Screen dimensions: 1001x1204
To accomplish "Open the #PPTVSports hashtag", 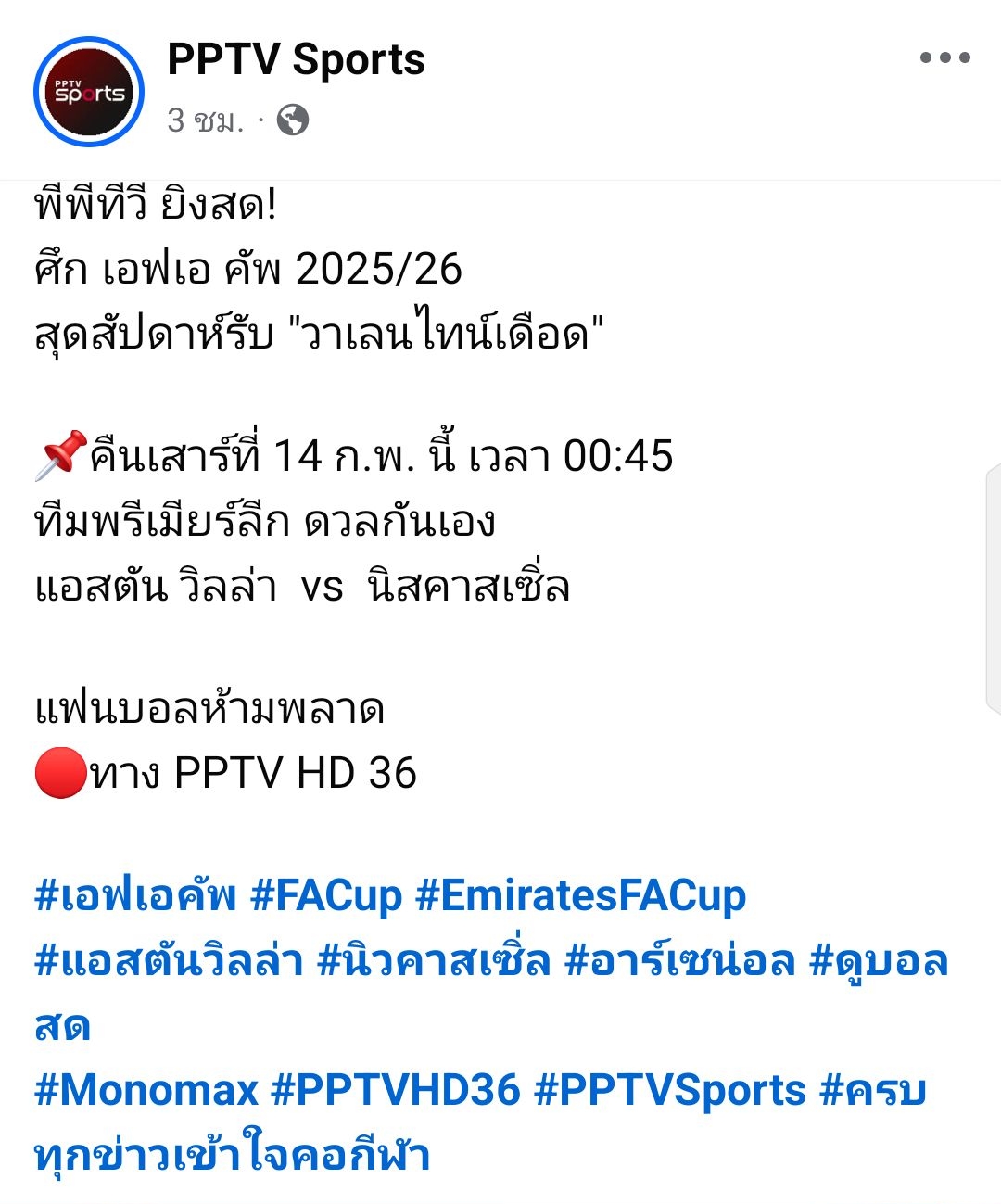I will coord(670,1090).
